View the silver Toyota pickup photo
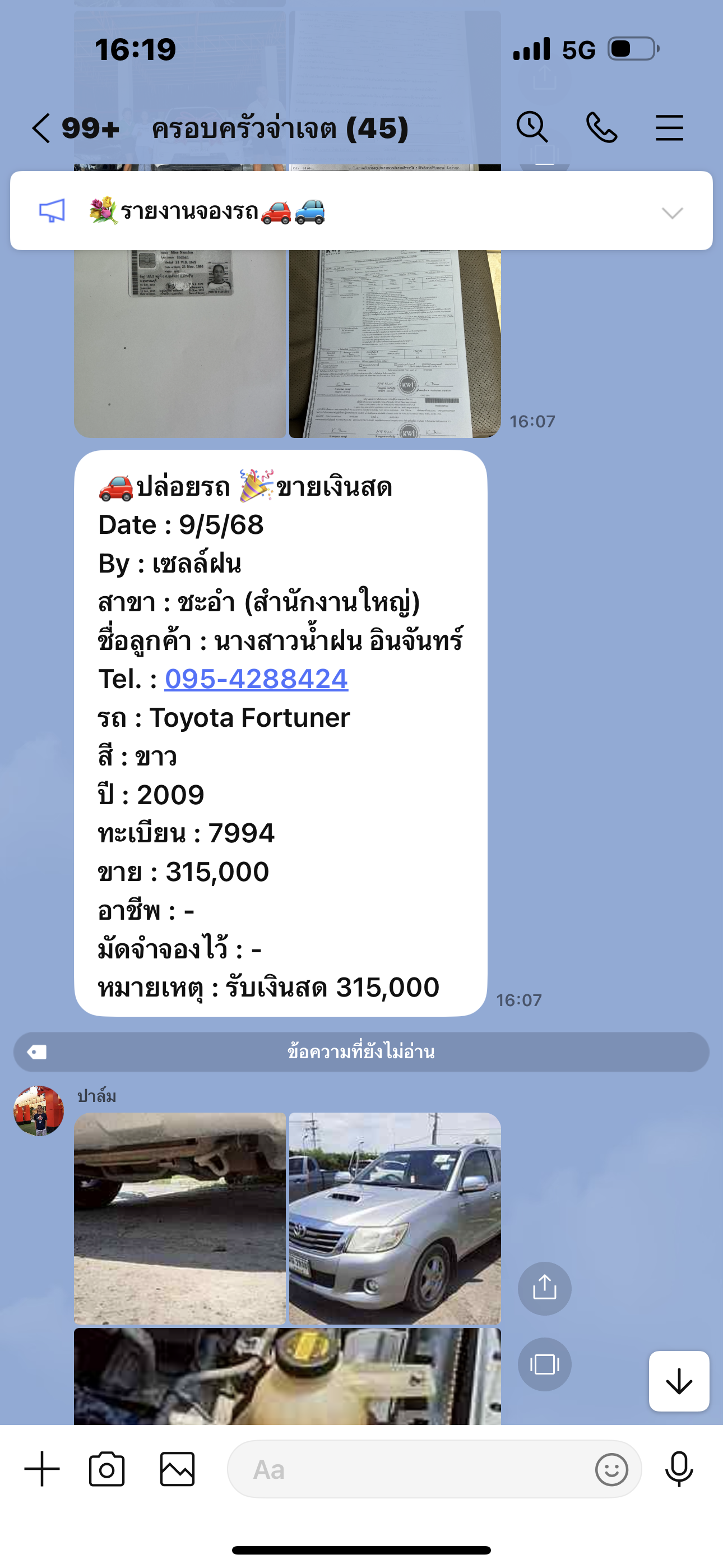Image resolution: width=723 pixels, height=1568 pixels. (x=395, y=1218)
